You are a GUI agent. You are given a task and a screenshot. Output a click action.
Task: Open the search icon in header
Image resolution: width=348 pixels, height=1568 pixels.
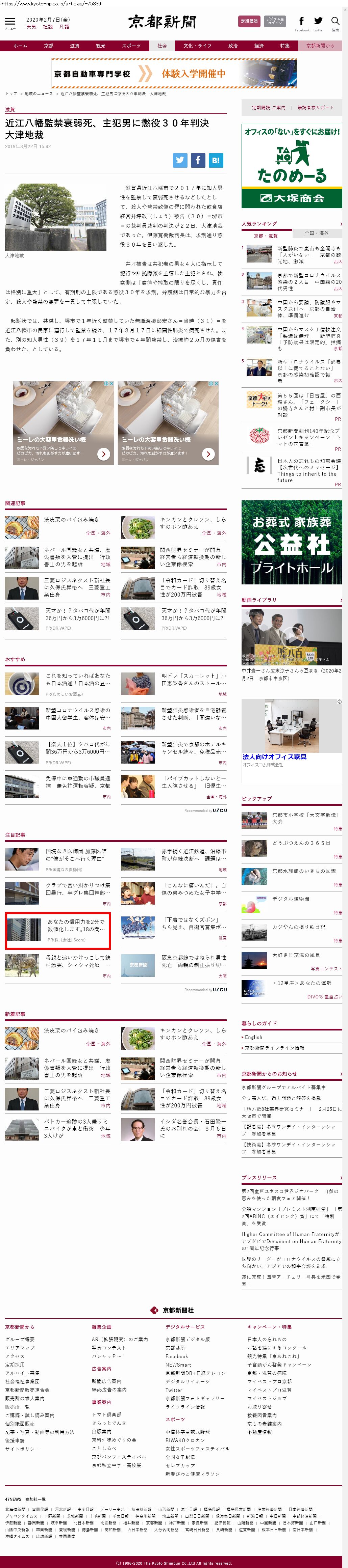coord(334,23)
